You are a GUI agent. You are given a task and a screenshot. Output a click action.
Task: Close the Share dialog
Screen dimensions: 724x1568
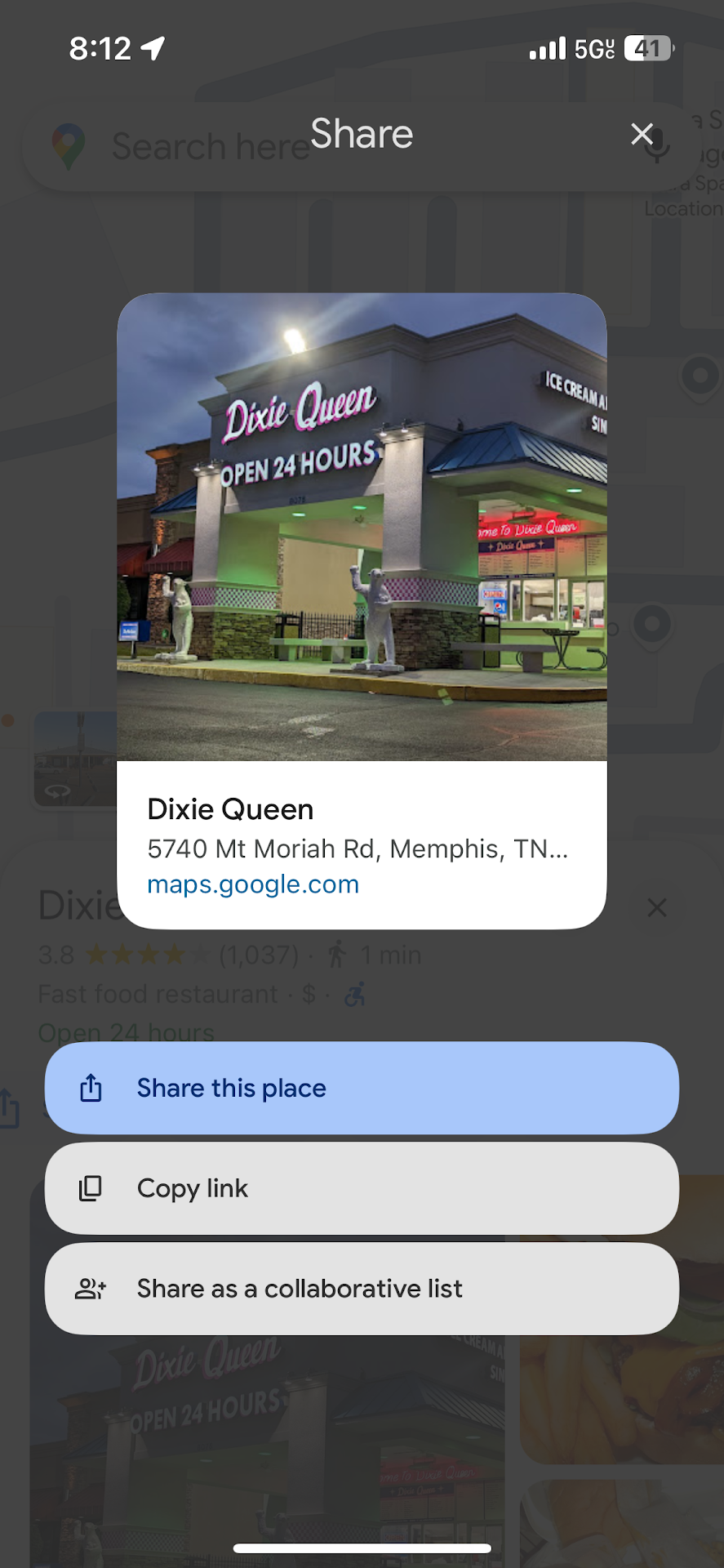642,134
